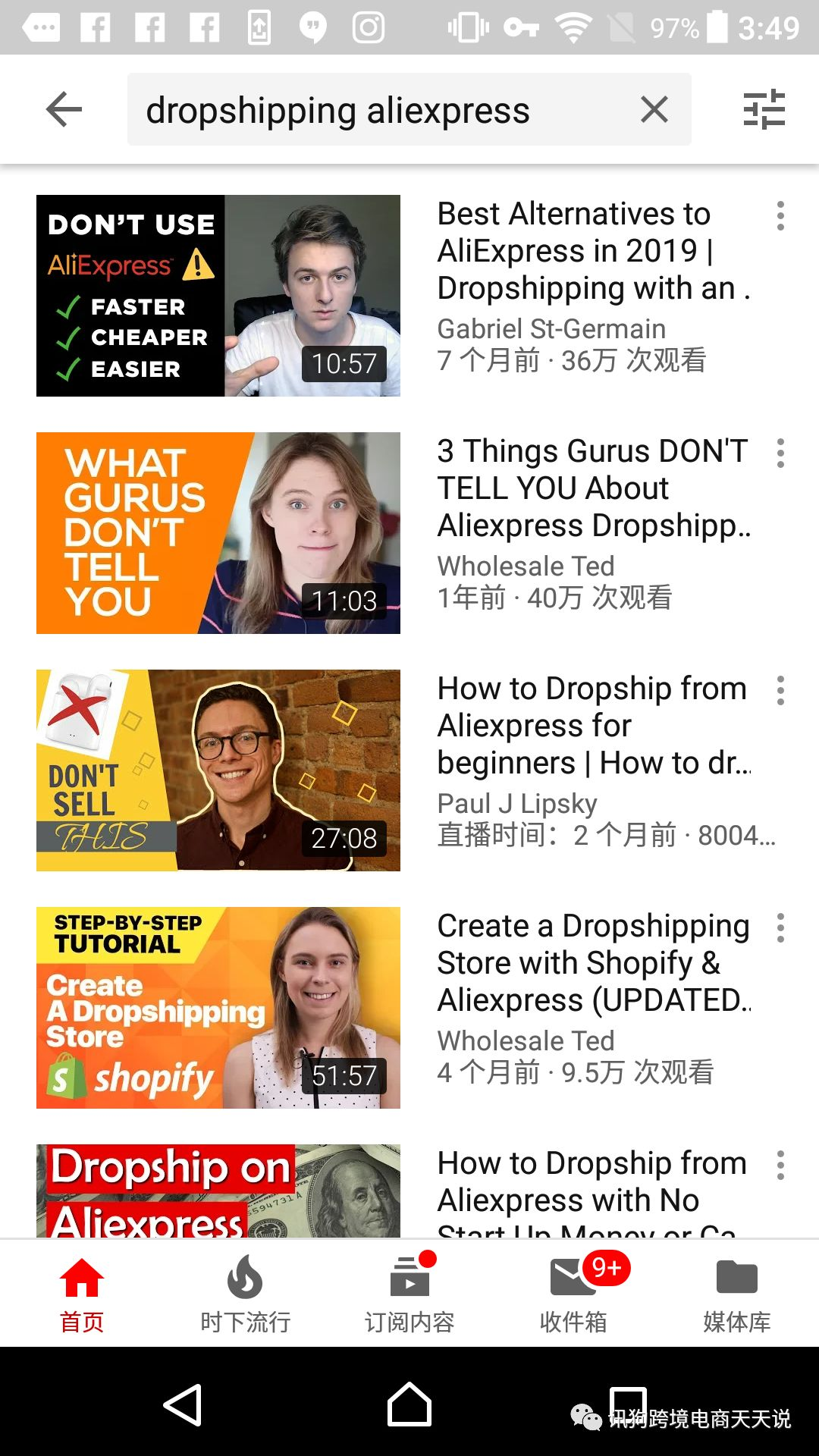Open the 收件箱 inbox tab
The image size is (819, 1456).
click(573, 1293)
